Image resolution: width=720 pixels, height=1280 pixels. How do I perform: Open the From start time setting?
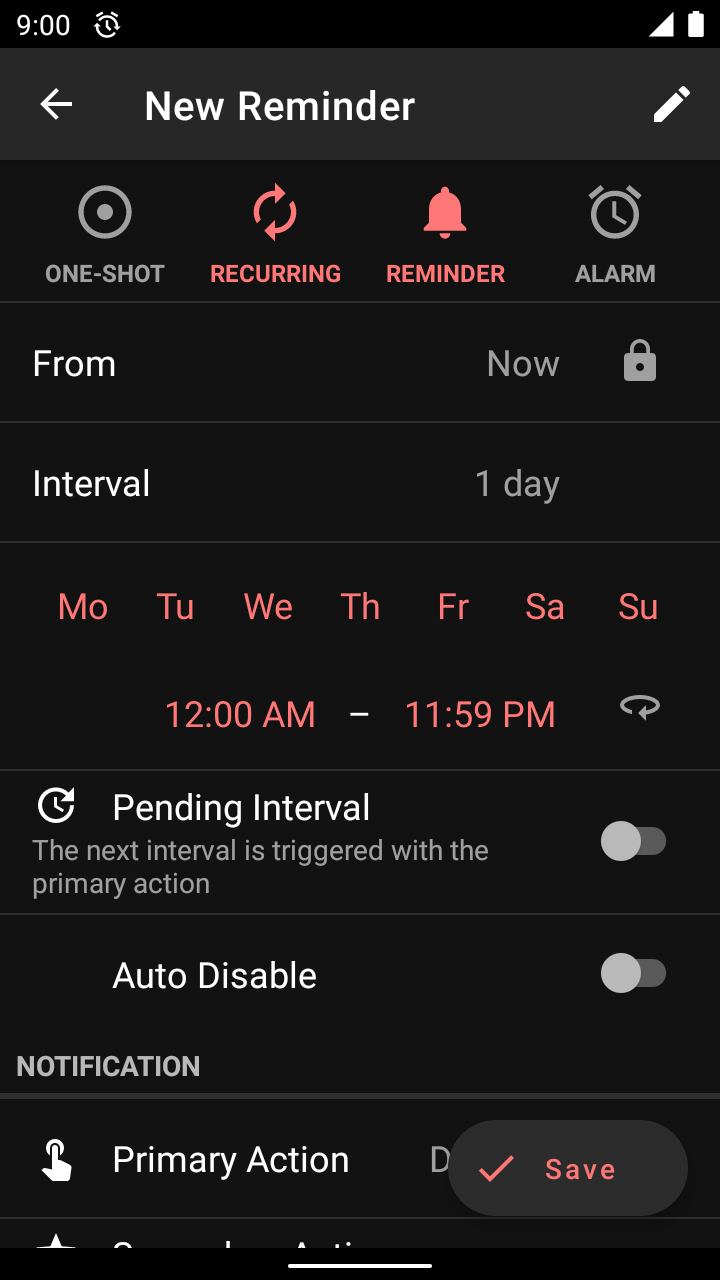[x=360, y=363]
